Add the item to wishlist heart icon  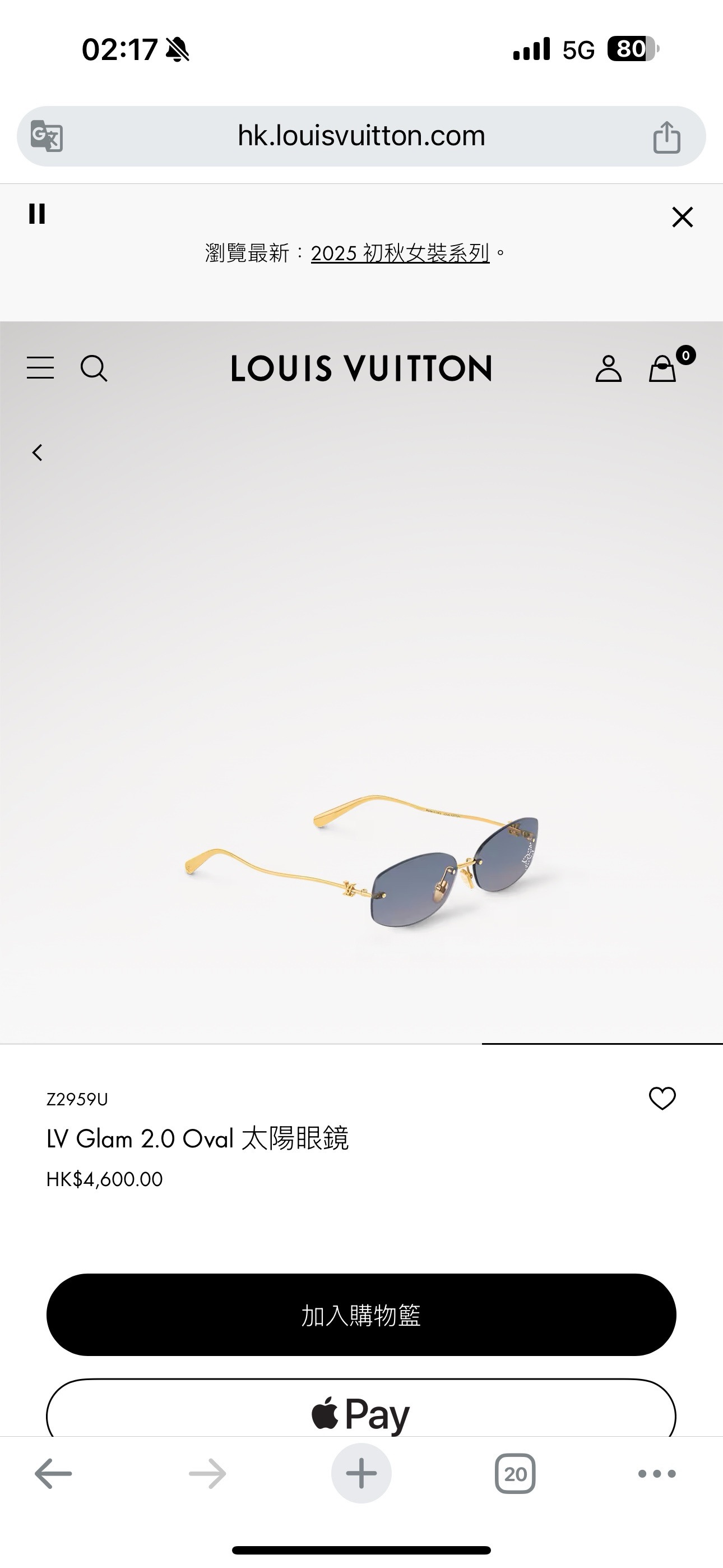(x=661, y=1098)
